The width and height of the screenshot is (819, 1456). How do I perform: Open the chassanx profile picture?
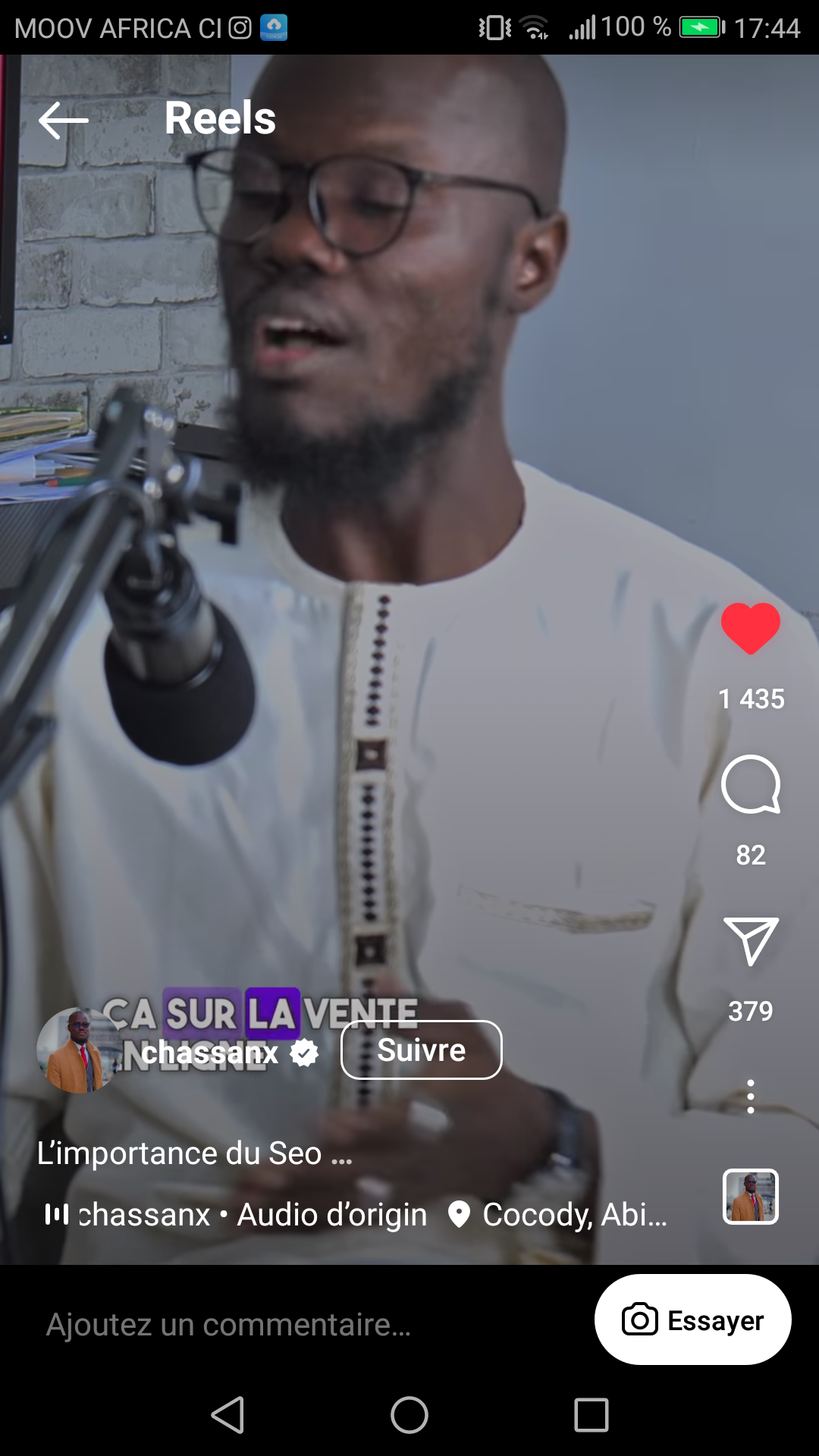(79, 1050)
